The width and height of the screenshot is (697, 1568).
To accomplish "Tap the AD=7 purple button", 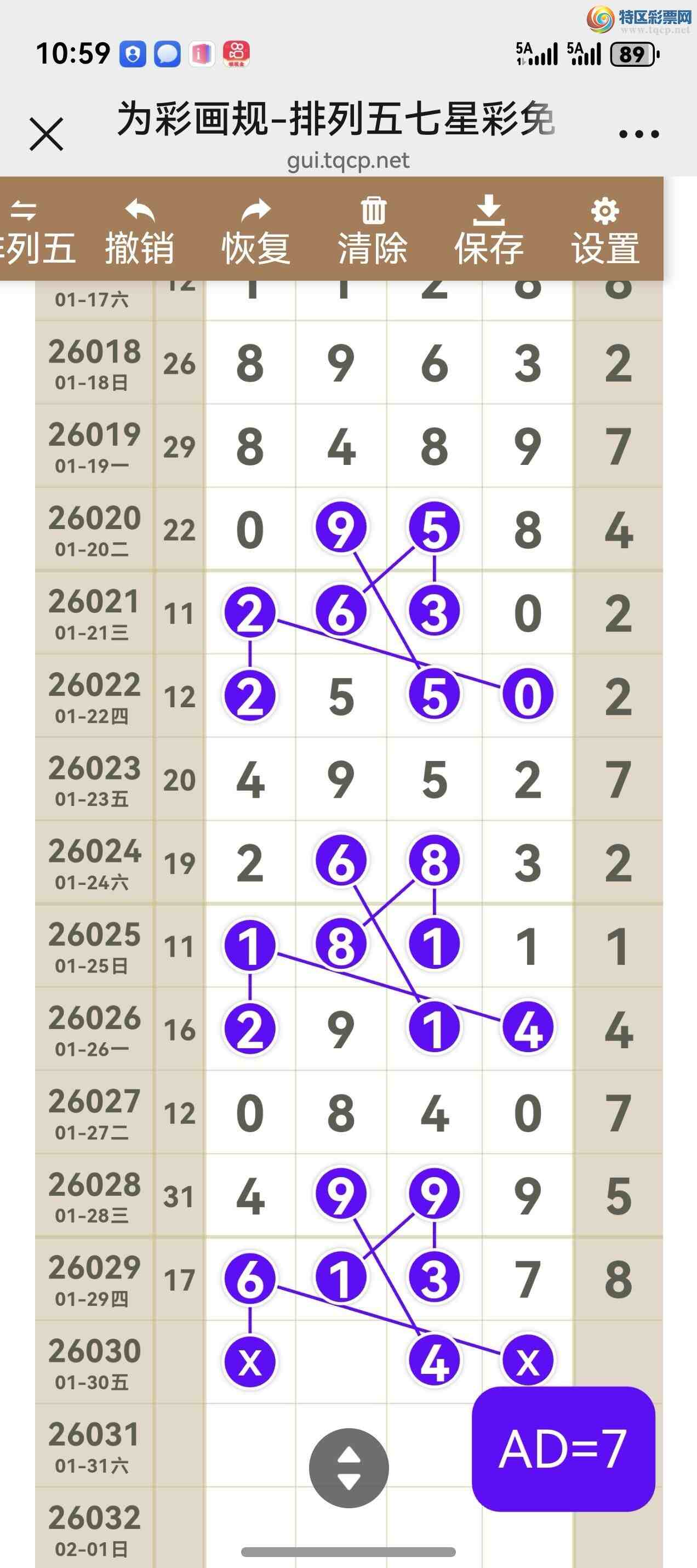I will pos(563,1448).
